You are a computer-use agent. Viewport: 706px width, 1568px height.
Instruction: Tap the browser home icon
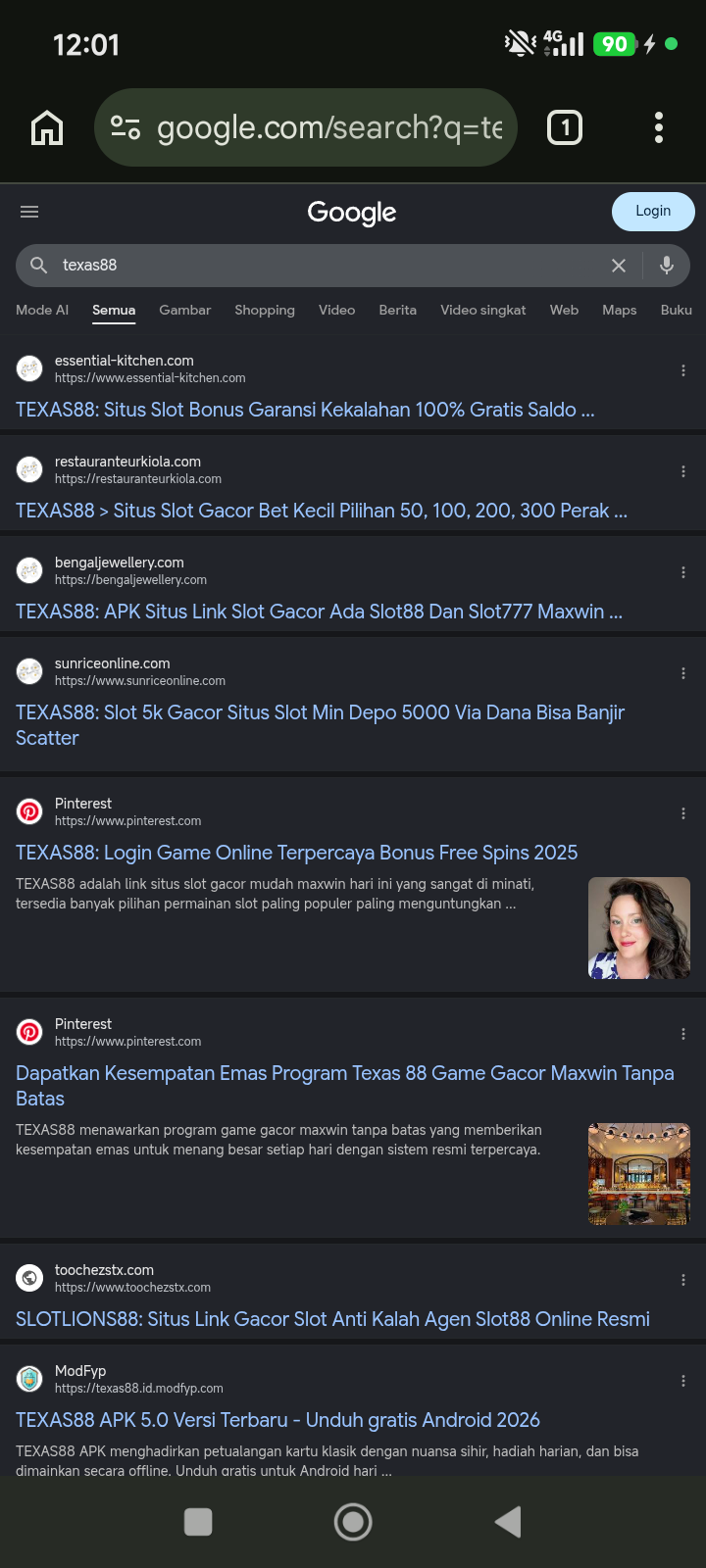47,127
